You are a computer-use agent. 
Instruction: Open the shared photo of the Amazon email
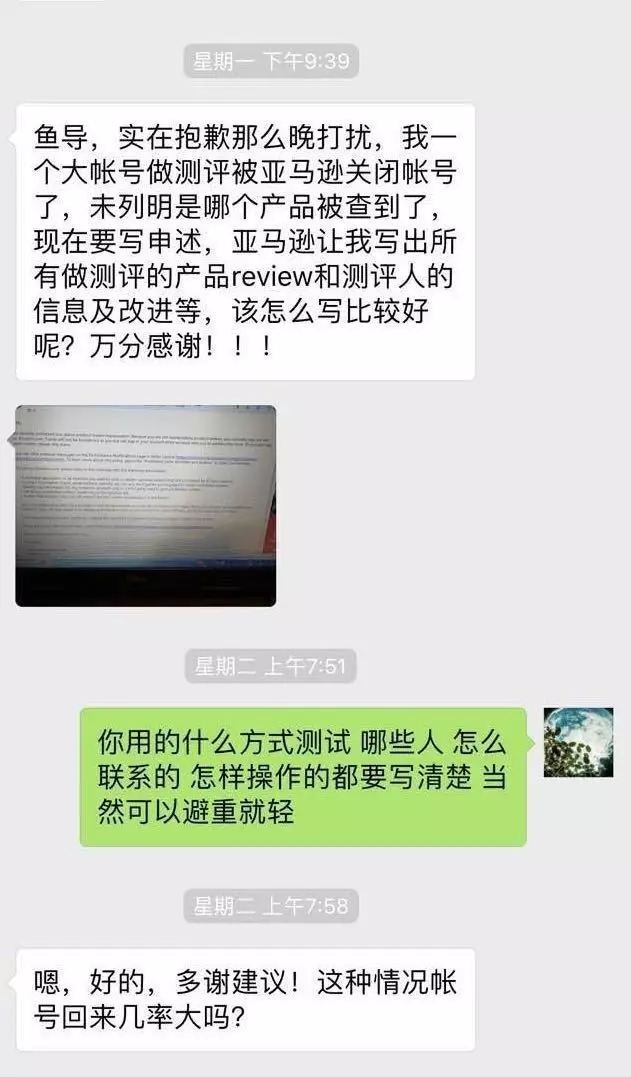(x=146, y=506)
